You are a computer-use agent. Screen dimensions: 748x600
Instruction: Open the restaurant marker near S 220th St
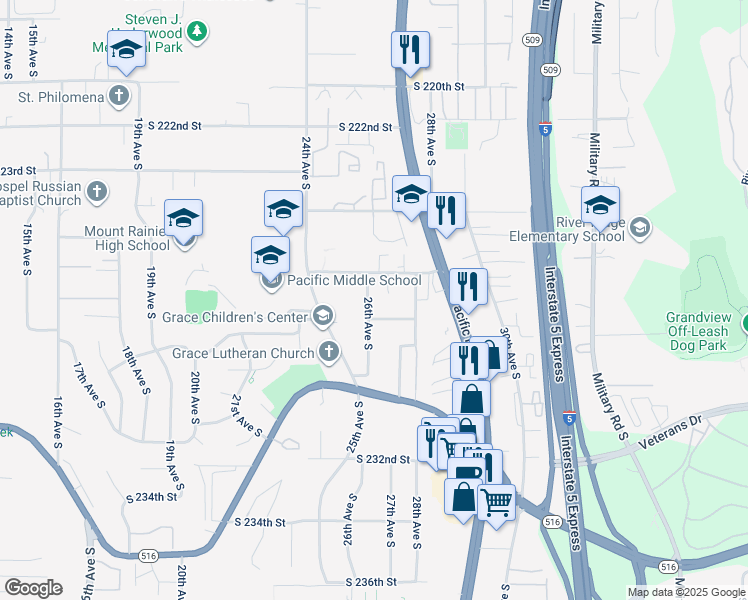coord(410,49)
